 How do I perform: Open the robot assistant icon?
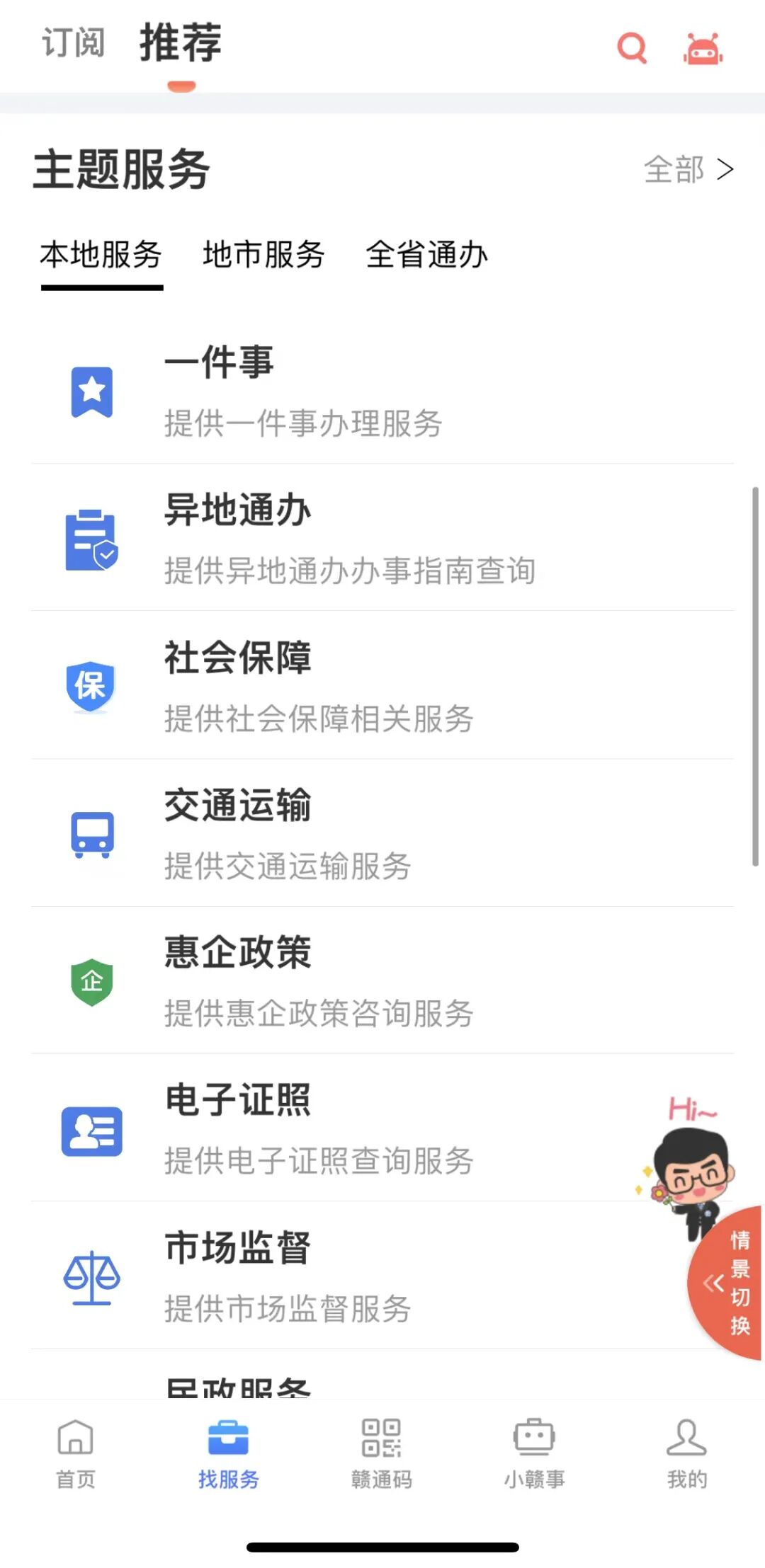702,48
